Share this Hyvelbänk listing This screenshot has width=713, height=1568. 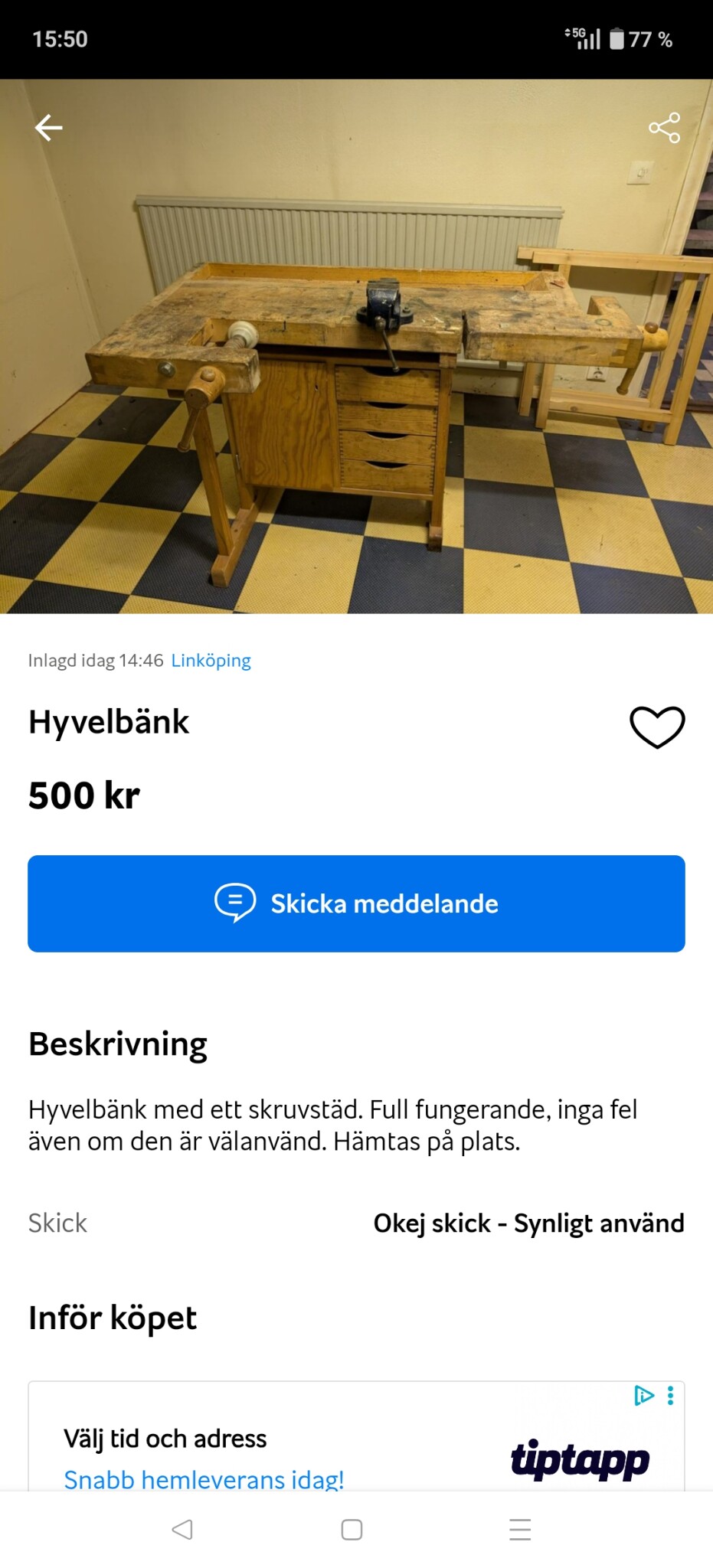point(664,128)
